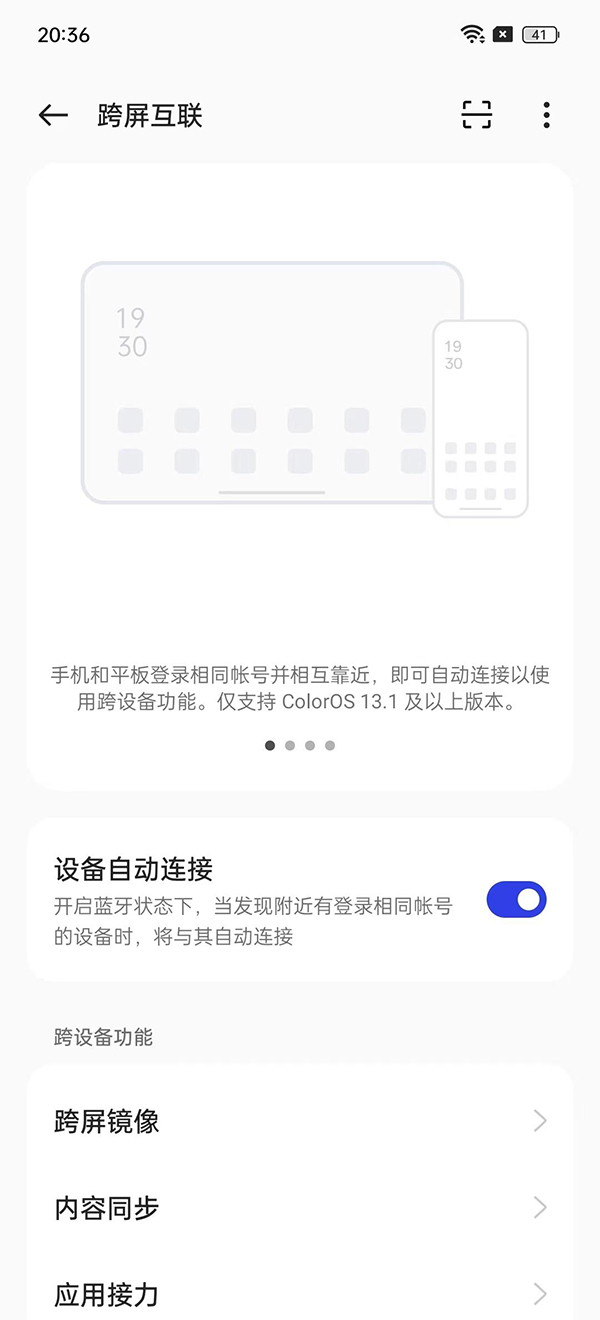This screenshot has height=1320, width=600.
Task: Tap the carousel page indicator dots
Action: [300, 745]
